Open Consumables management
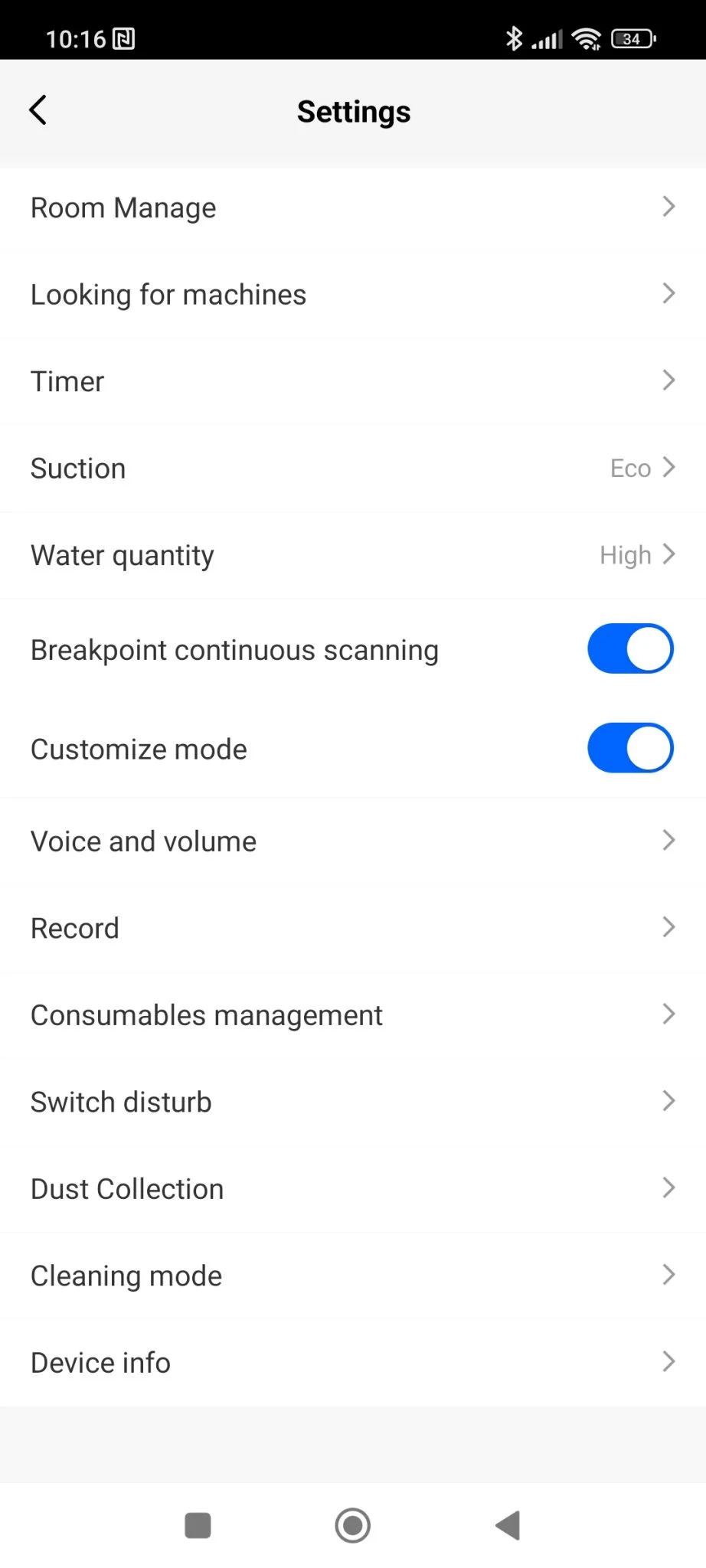 pyautogui.click(x=352, y=1014)
